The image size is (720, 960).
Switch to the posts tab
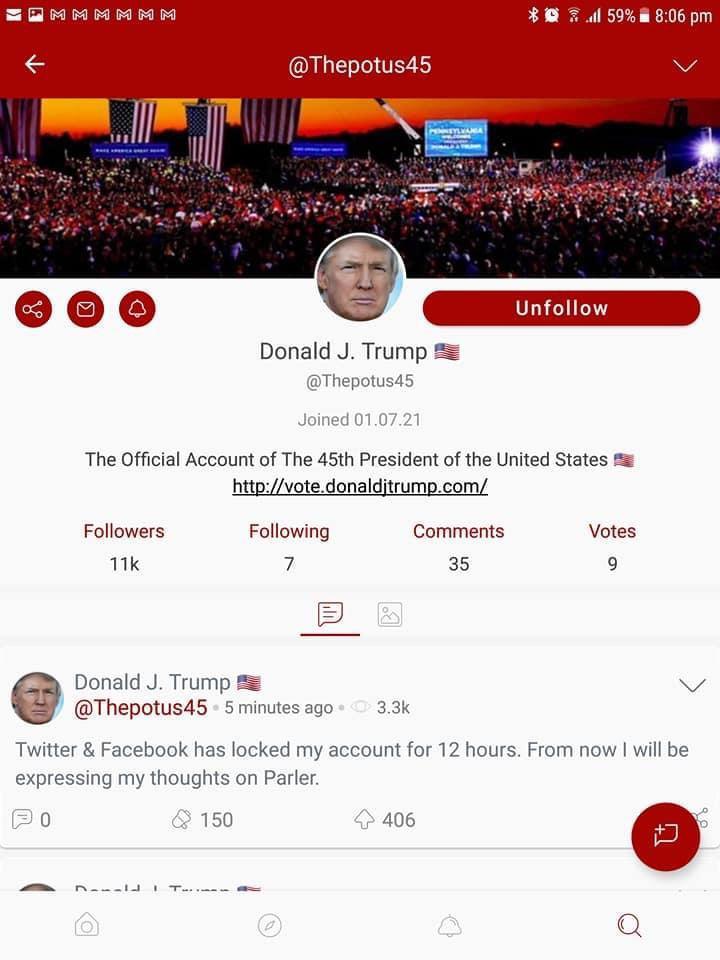coord(330,614)
